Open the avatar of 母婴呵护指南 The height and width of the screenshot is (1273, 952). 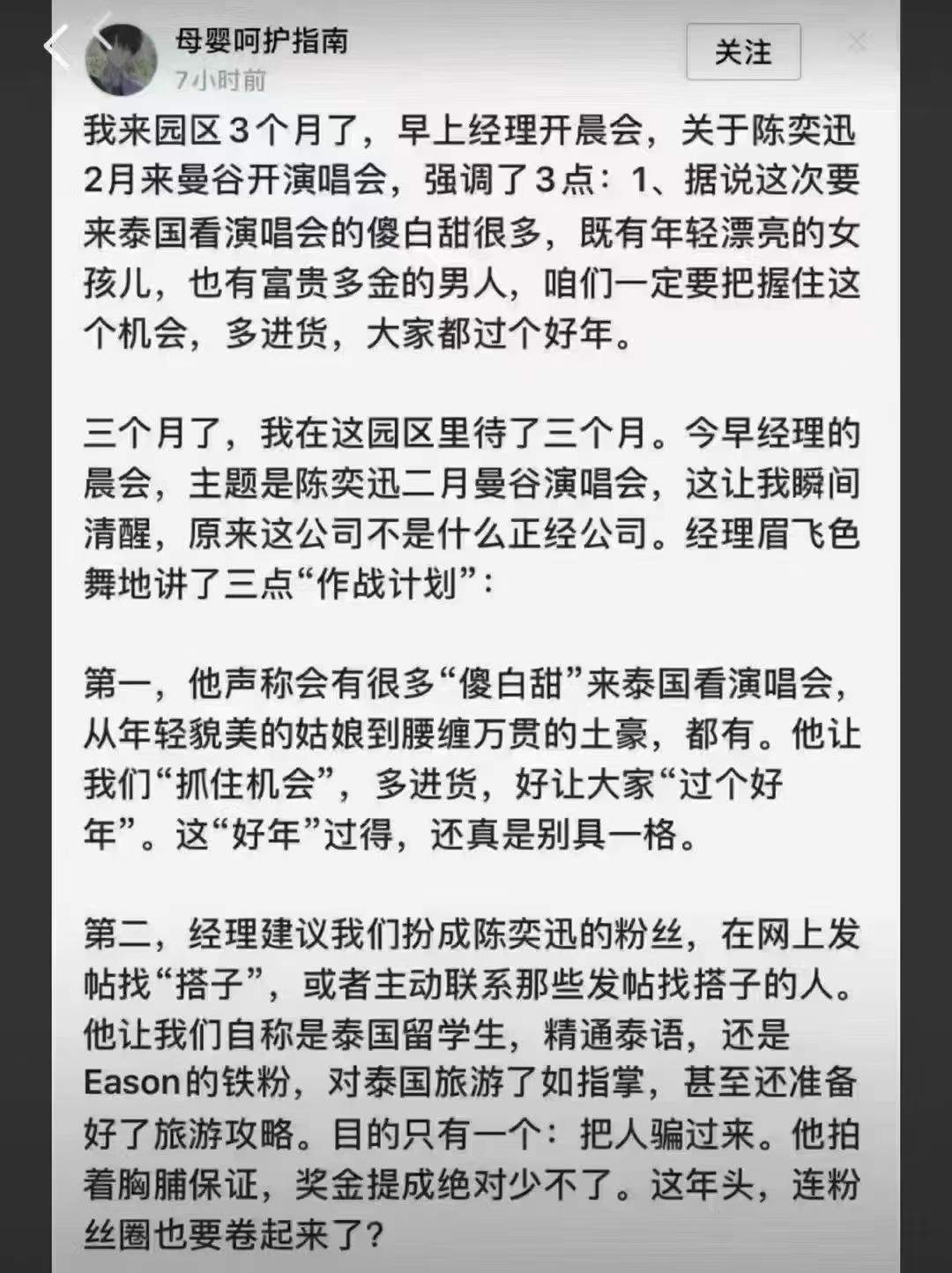pyautogui.click(x=121, y=59)
